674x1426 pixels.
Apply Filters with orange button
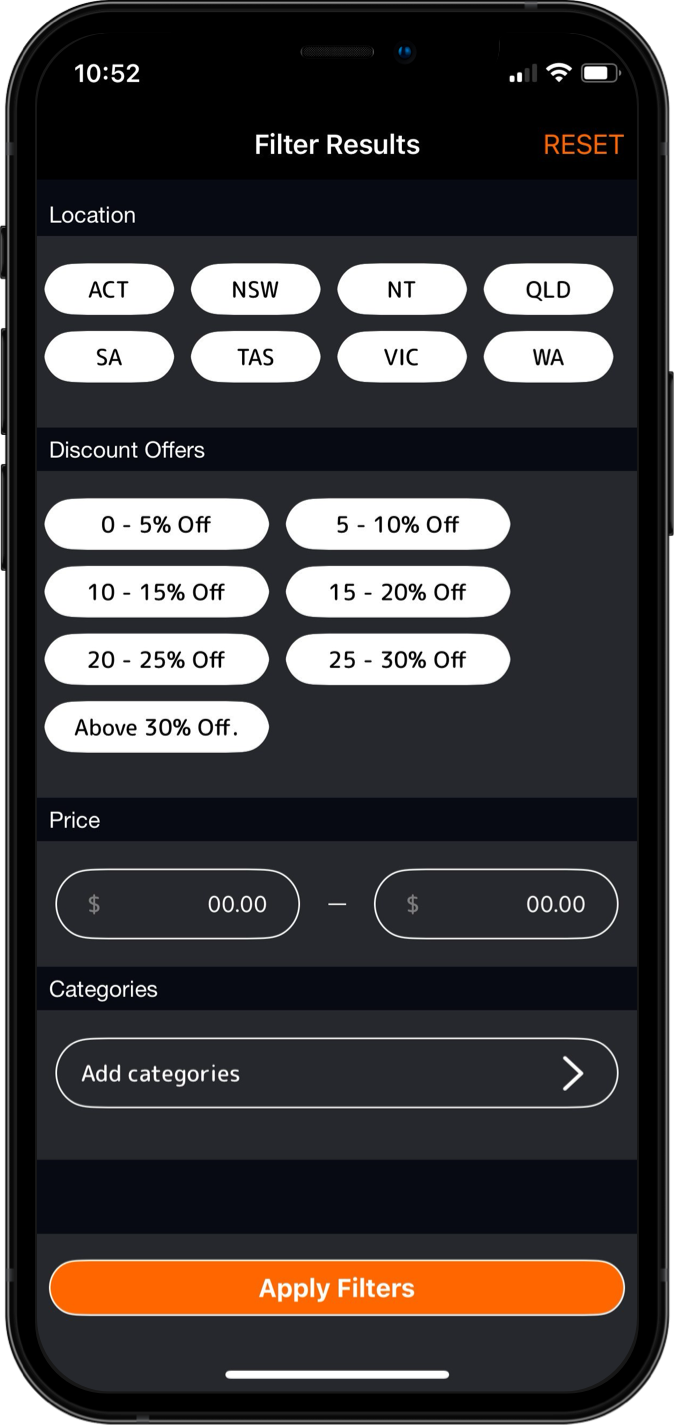coord(336,1288)
